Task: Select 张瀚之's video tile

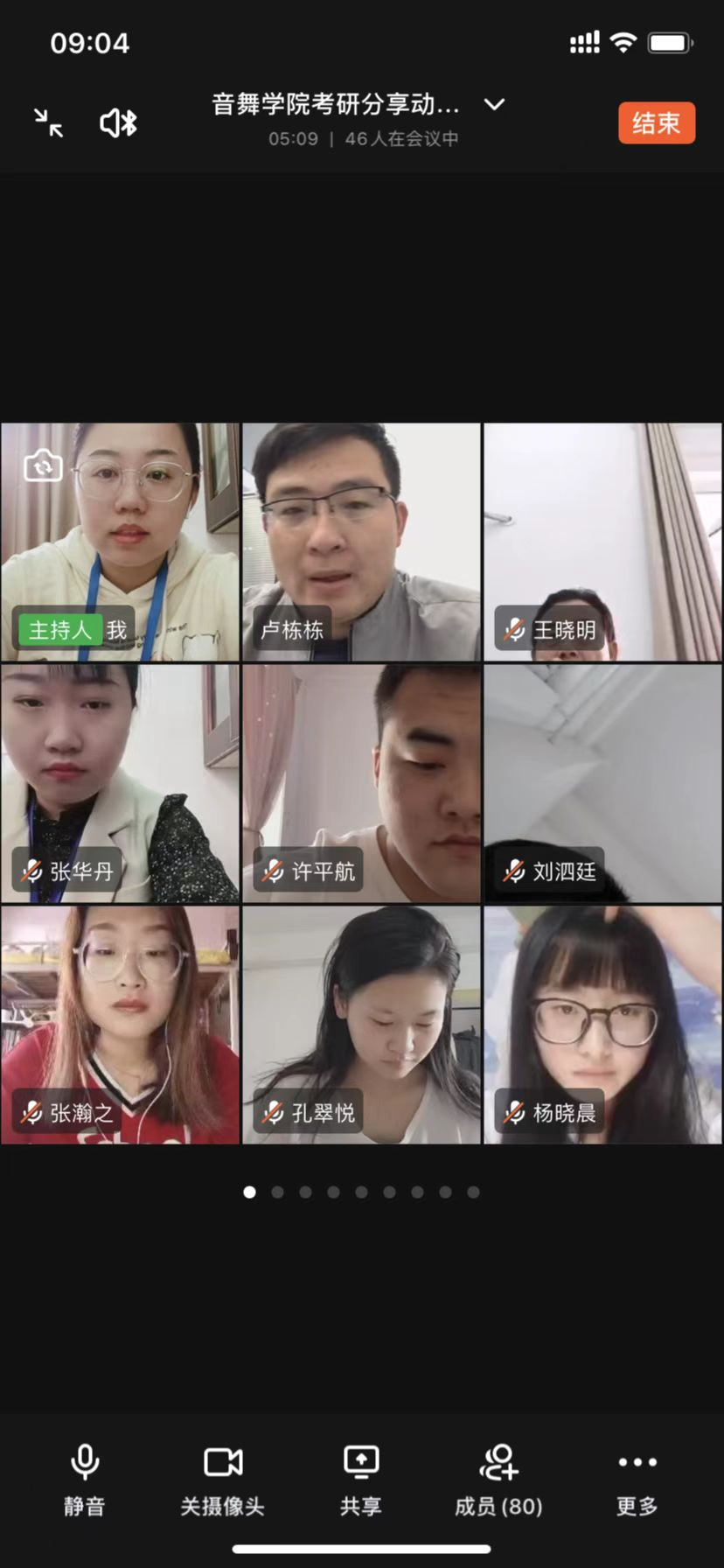Action: coord(120,1025)
